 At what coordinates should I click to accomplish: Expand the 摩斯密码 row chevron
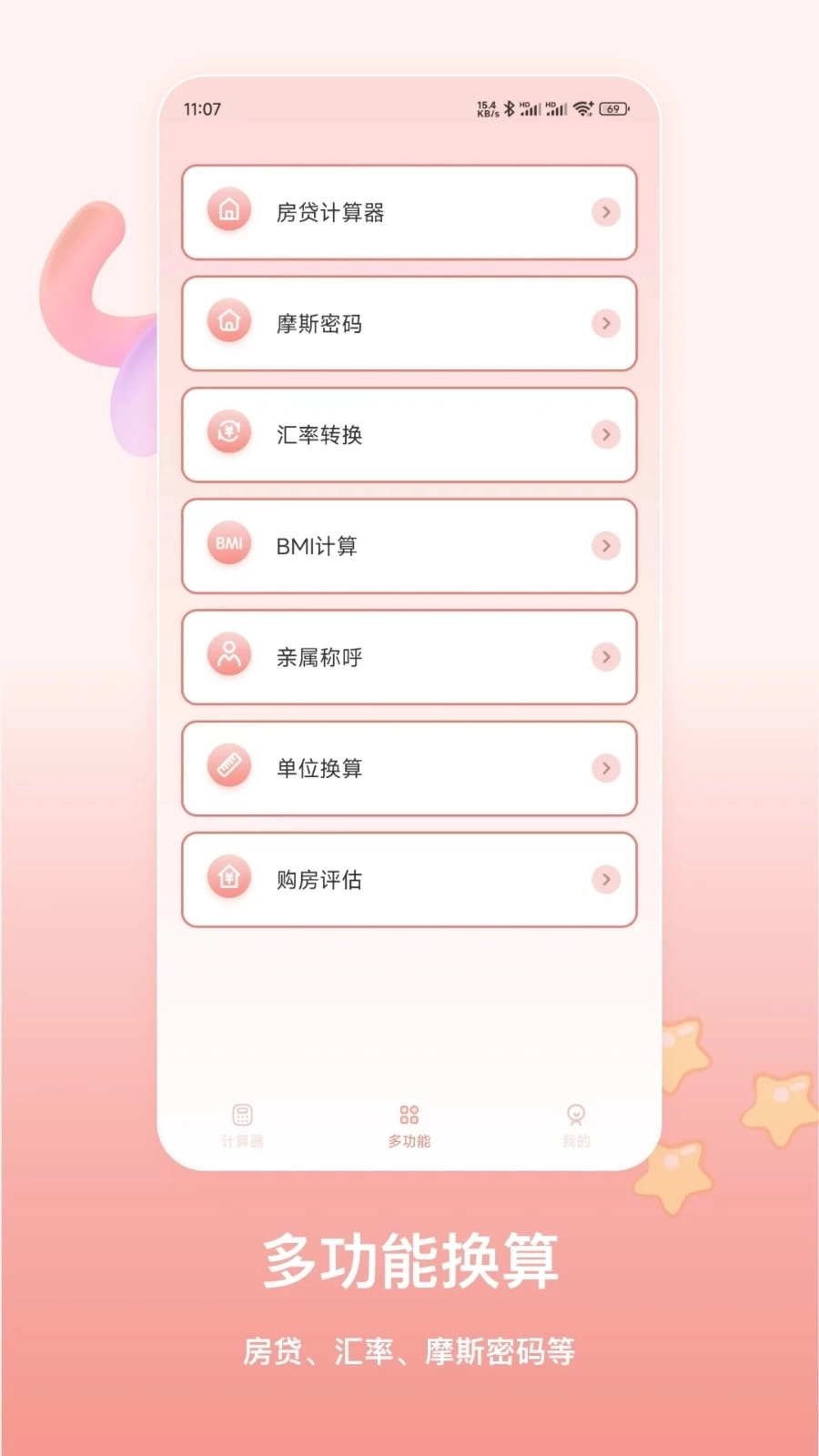click(x=606, y=323)
